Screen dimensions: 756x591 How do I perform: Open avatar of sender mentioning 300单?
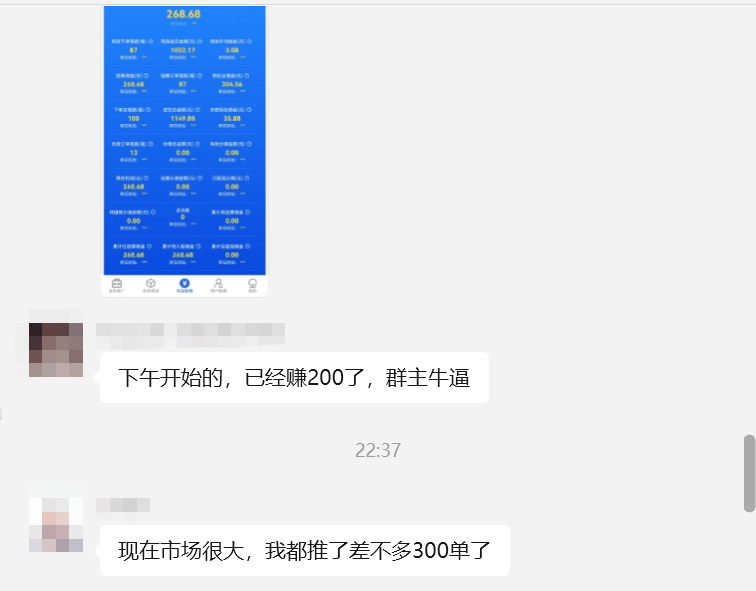click(56, 524)
